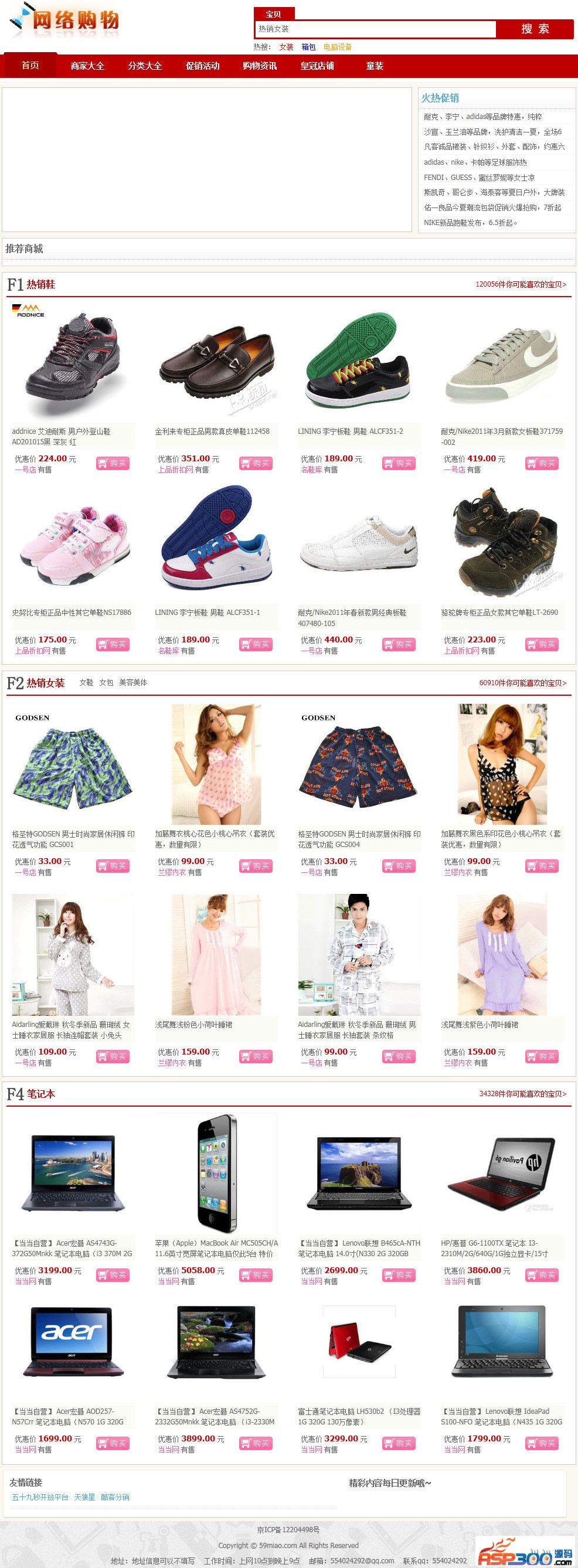Buy the Apple MacBook Air at 5058.00
The width and height of the screenshot is (578, 1568).
coord(256,1274)
